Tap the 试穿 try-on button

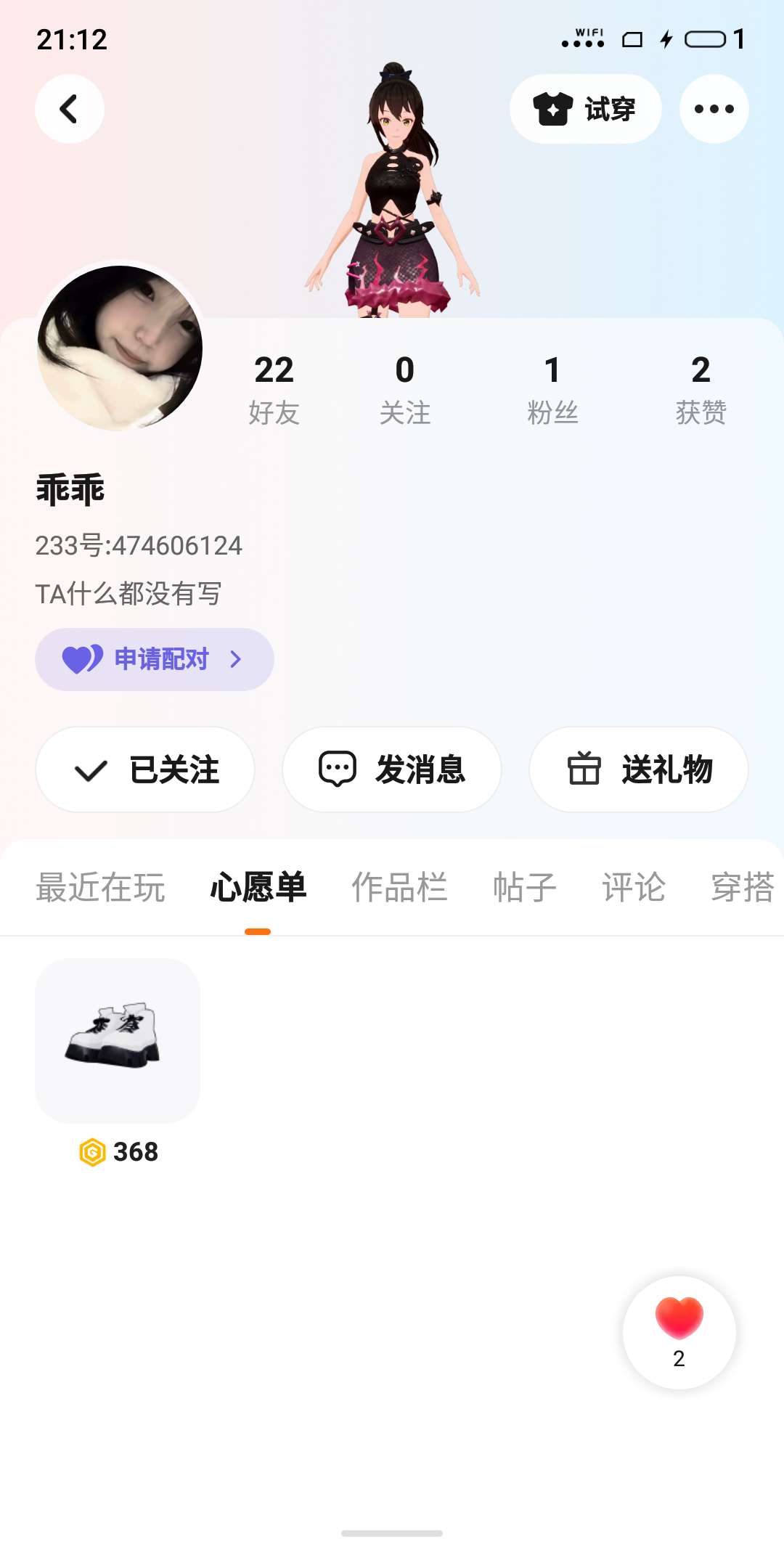(x=585, y=109)
